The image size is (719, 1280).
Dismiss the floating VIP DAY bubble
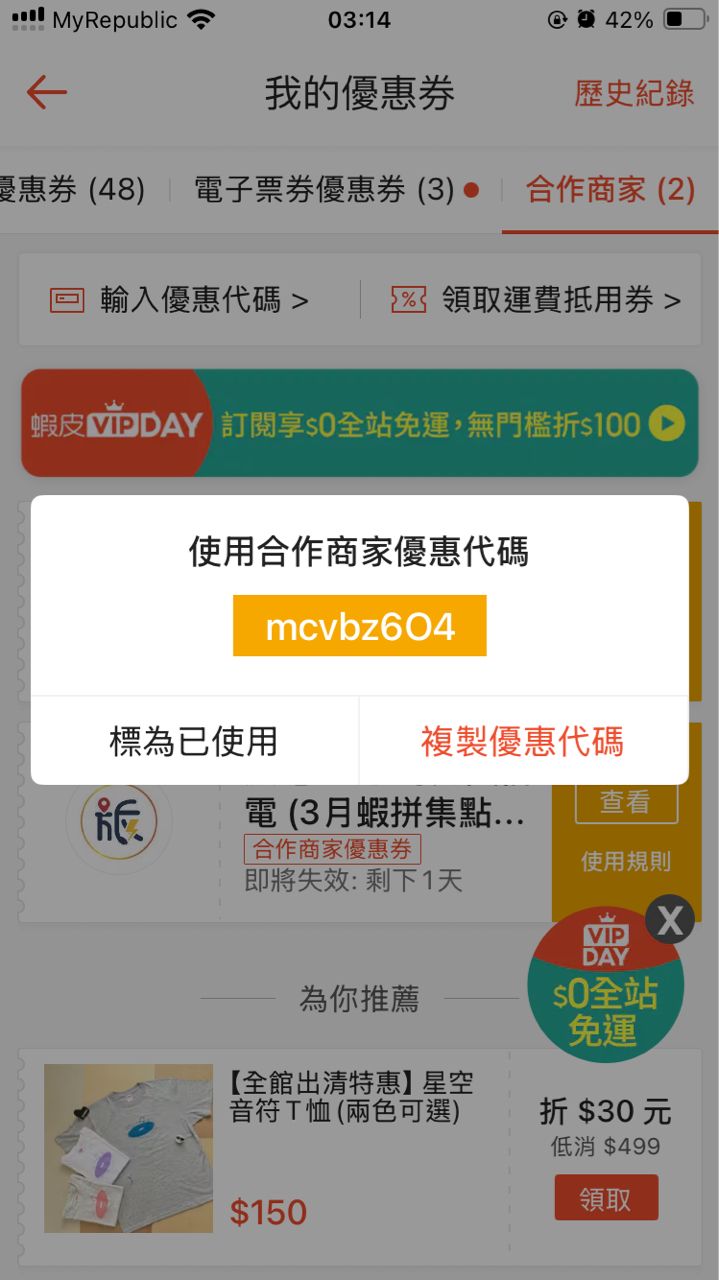click(x=669, y=920)
